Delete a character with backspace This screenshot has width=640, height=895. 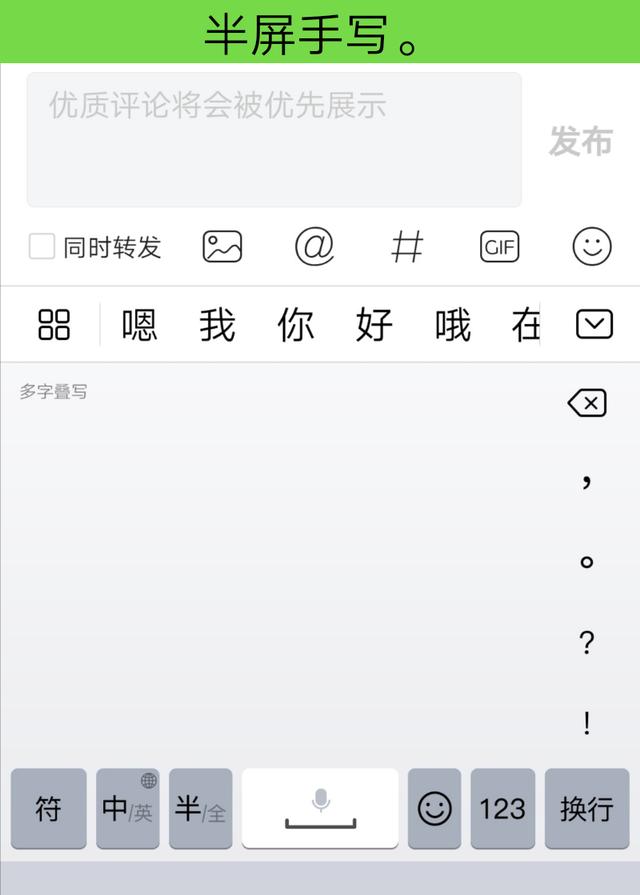[x=587, y=404]
